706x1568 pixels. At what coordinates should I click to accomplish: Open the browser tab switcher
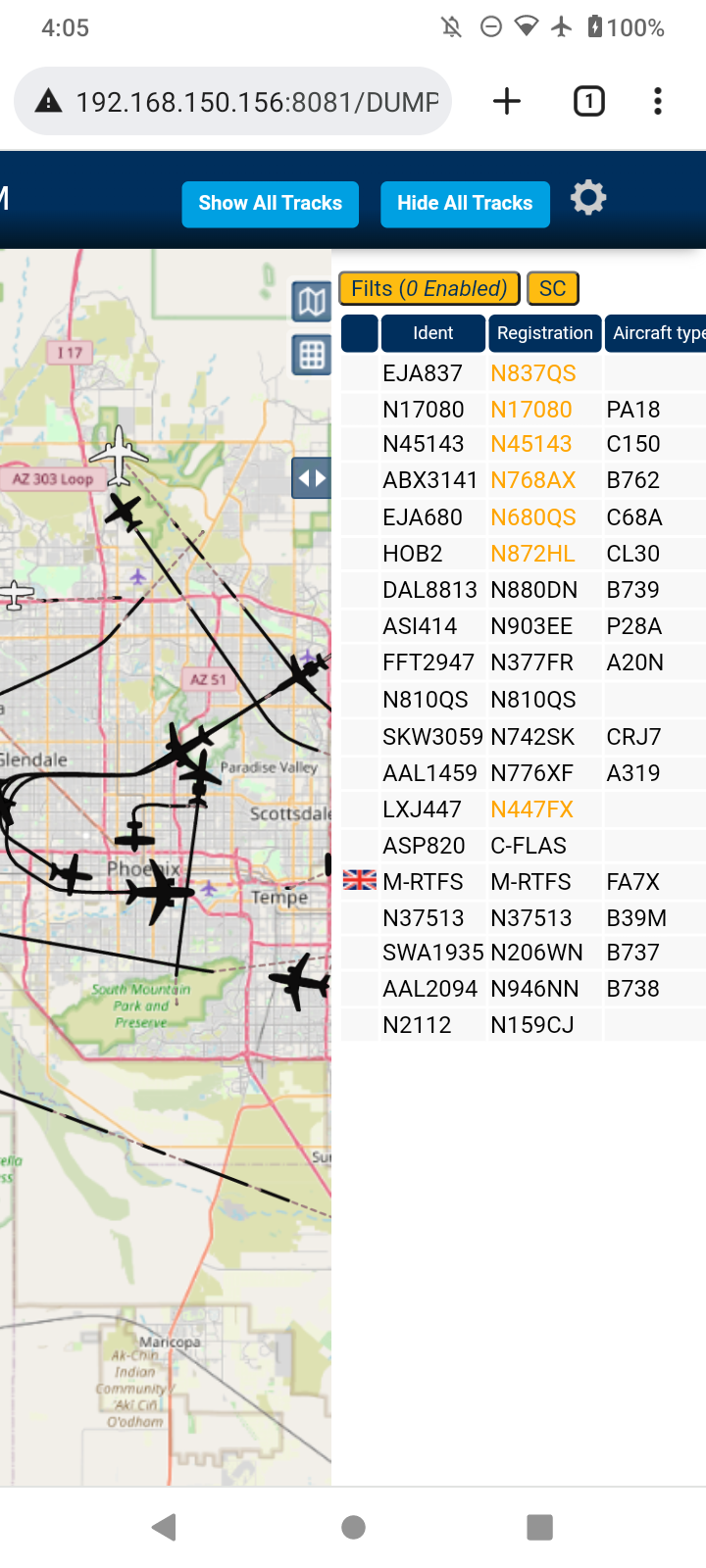tap(589, 101)
